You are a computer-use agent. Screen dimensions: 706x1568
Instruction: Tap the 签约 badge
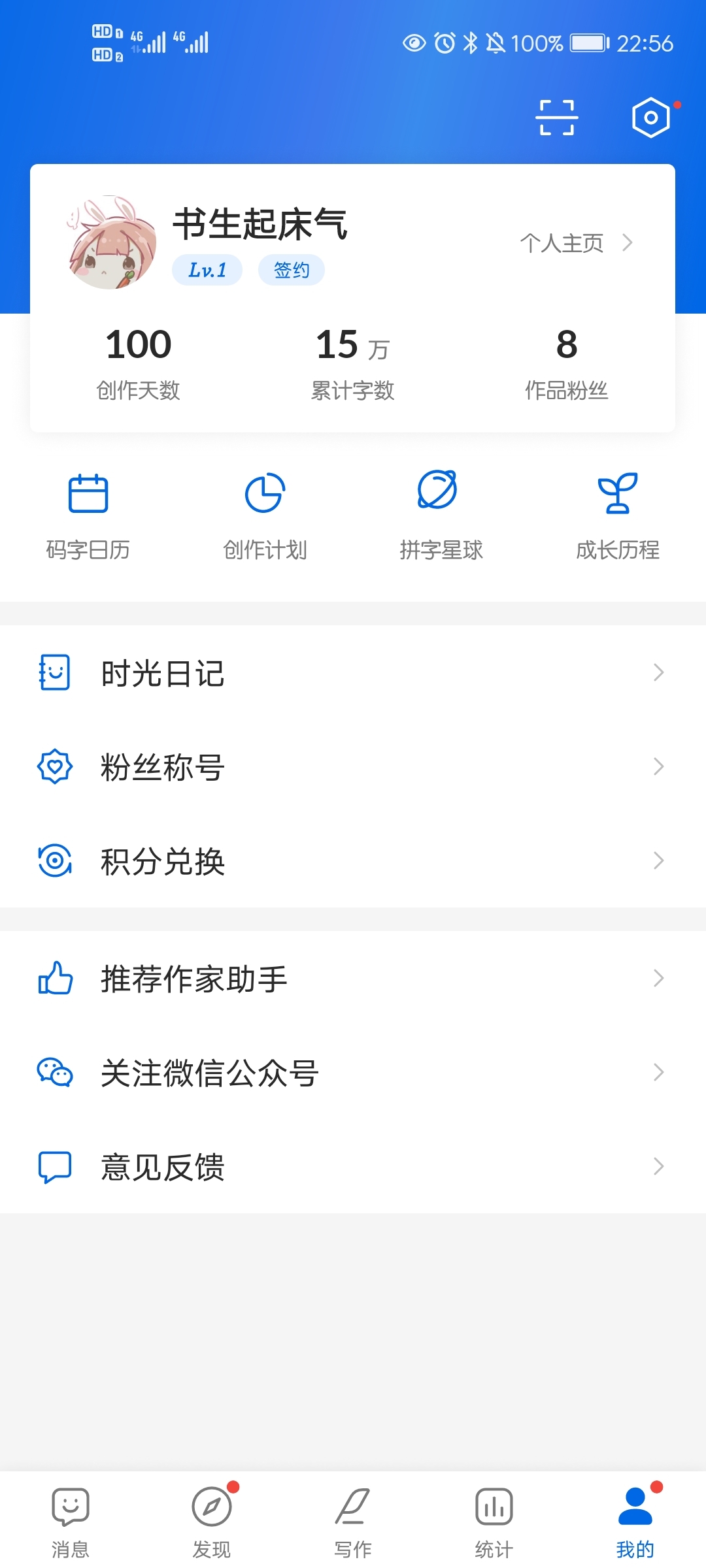click(292, 270)
